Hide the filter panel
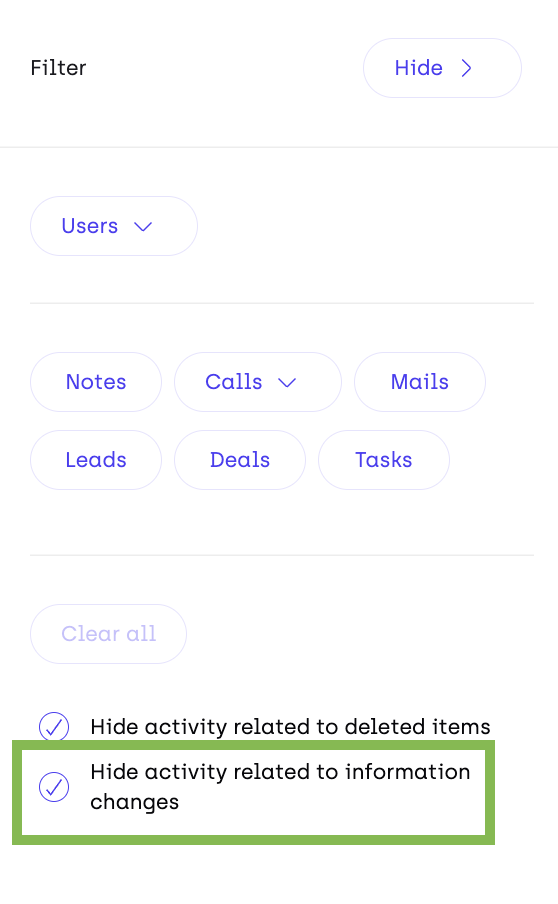This screenshot has height=904, width=558. coord(442,68)
